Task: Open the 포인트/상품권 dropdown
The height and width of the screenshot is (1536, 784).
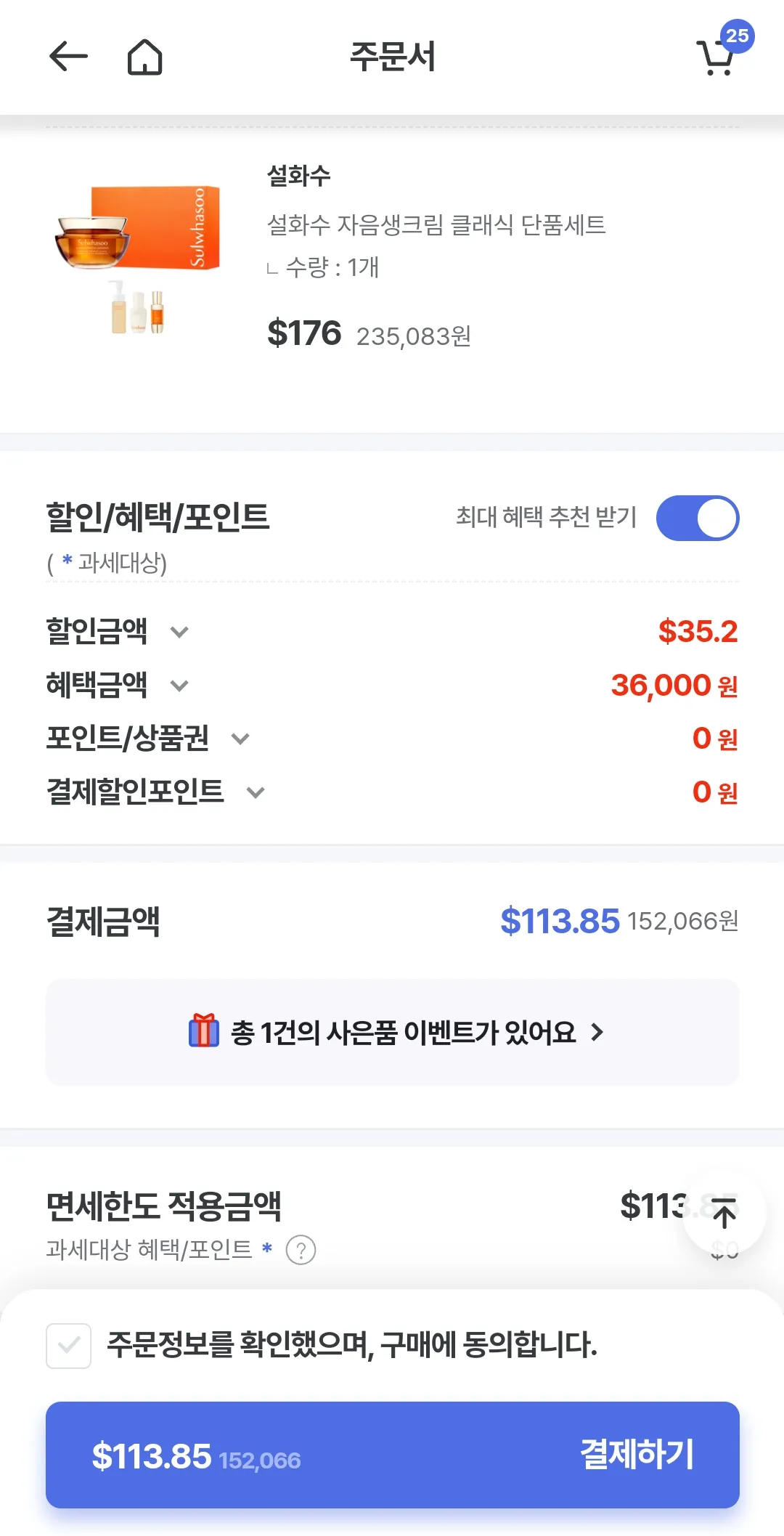Action: (x=240, y=739)
